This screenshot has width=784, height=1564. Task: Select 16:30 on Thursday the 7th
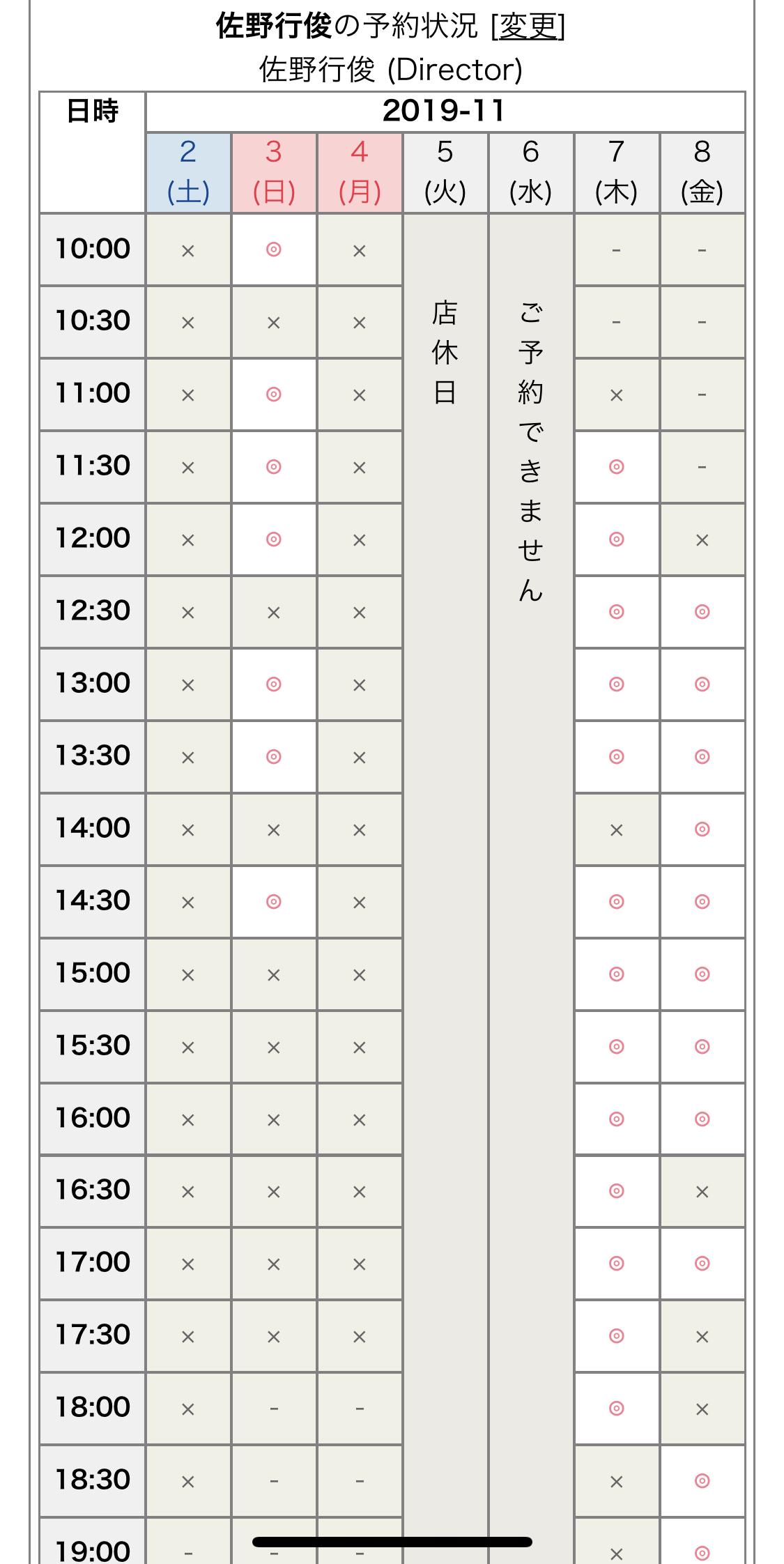[x=617, y=1191]
